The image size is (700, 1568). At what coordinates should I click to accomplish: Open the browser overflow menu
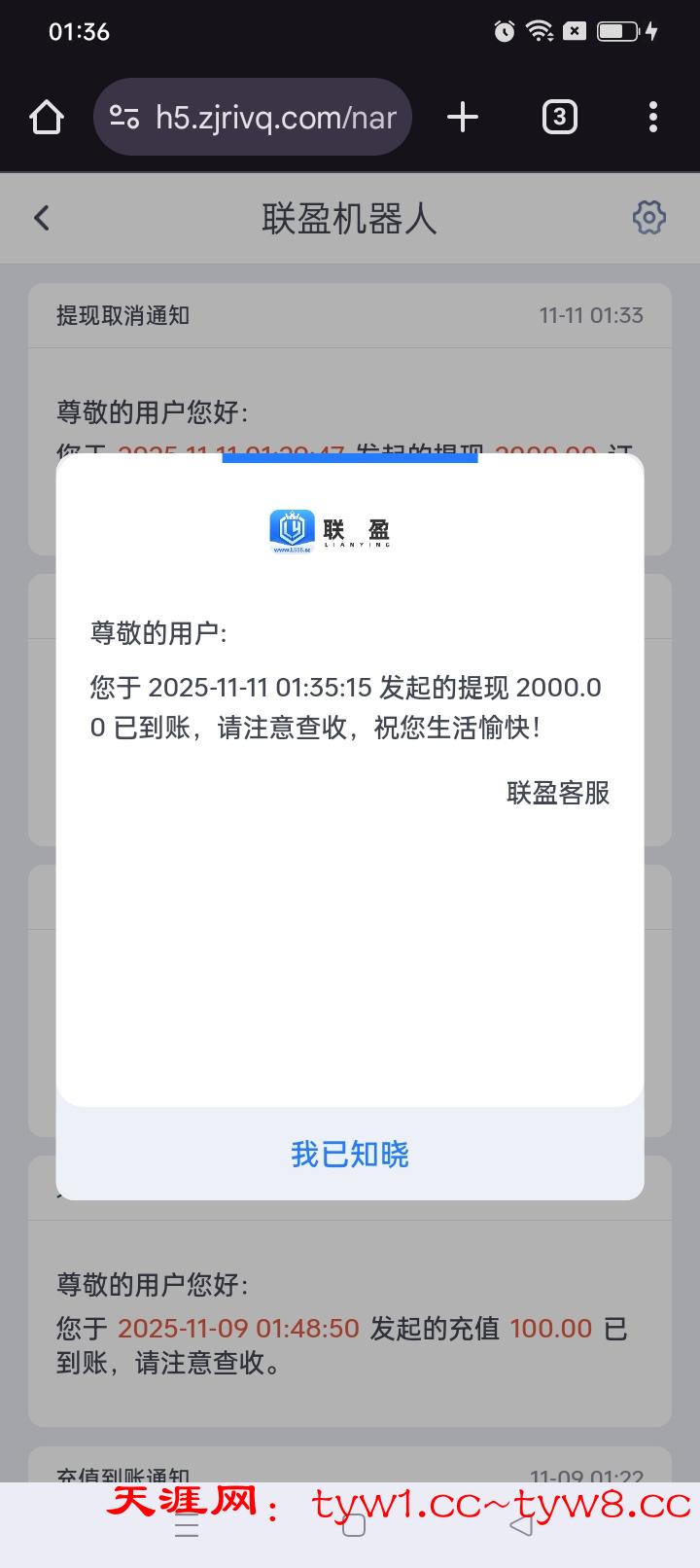pyautogui.click(x=652, y=118)
